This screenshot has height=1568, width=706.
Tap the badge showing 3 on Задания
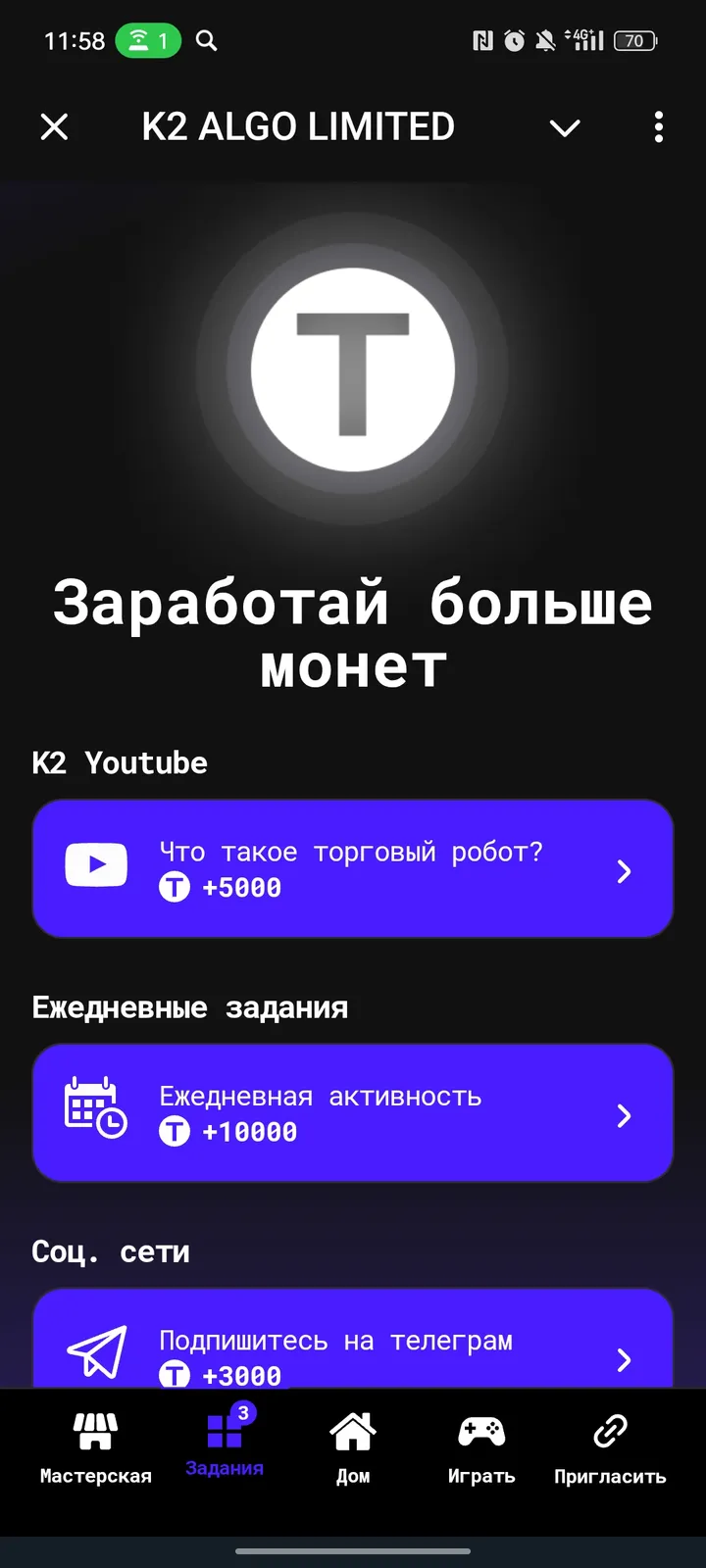243,1411
